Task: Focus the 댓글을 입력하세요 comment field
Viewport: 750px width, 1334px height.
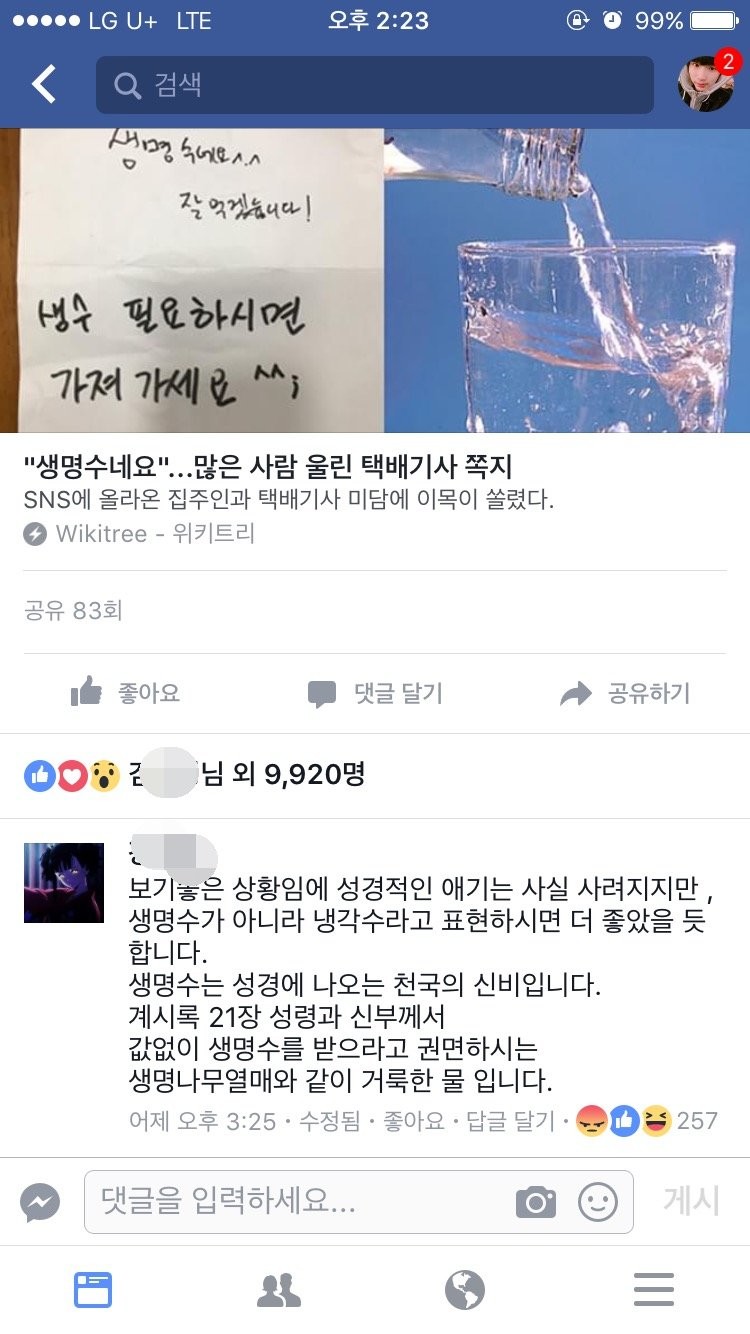Action: (x=300, y=1202)
